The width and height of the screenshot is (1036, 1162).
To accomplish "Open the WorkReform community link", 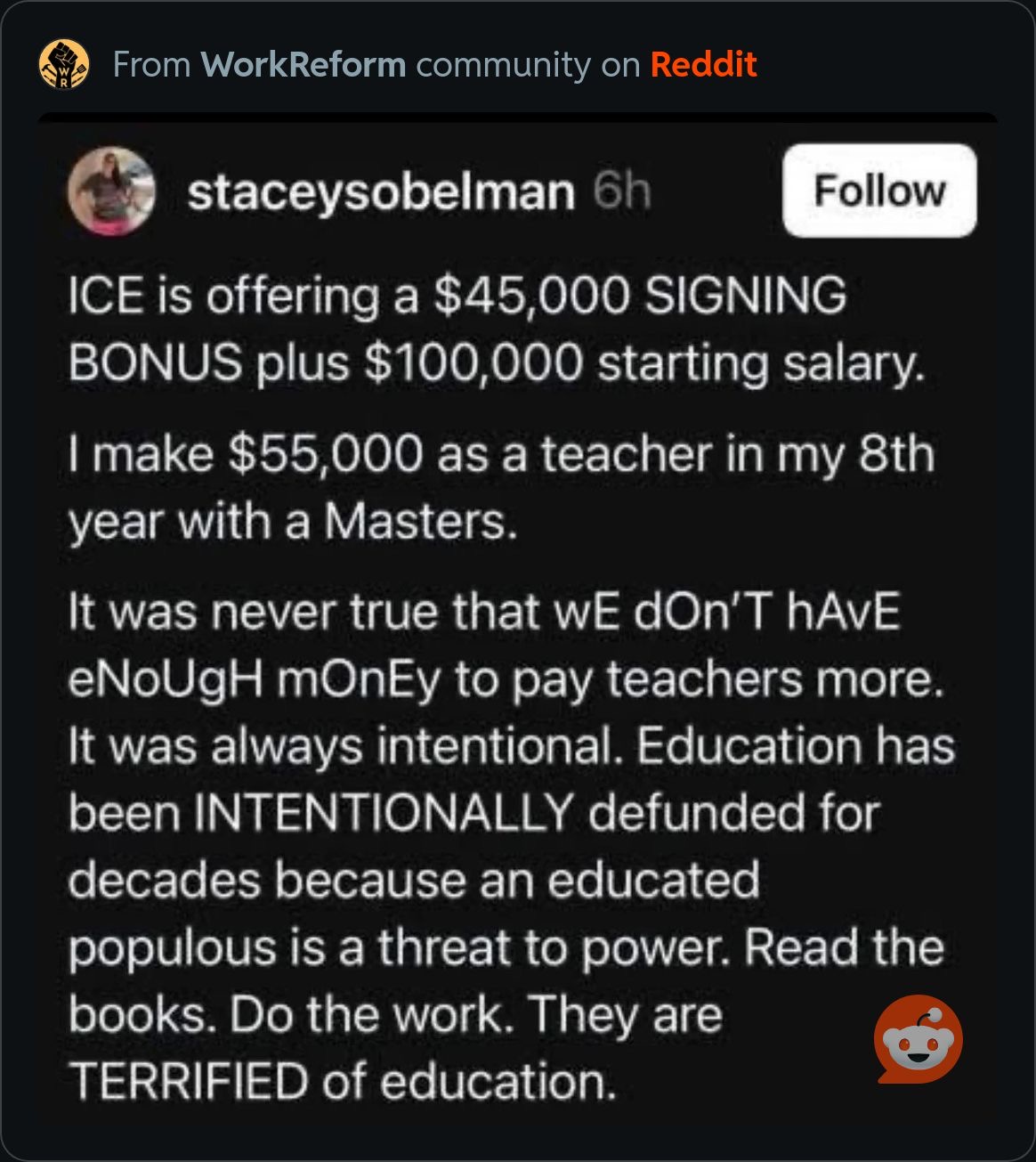I will 303,65.
